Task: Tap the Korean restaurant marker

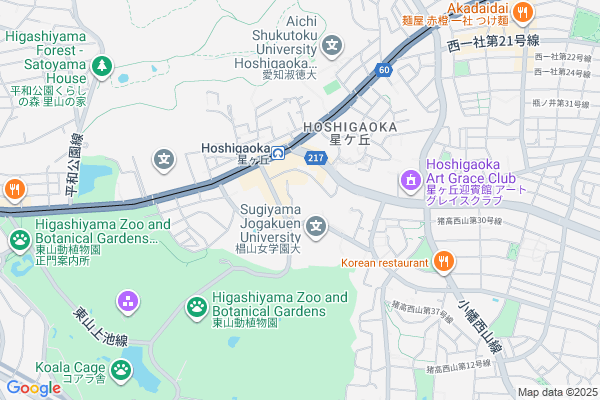Action: point(445,262)
